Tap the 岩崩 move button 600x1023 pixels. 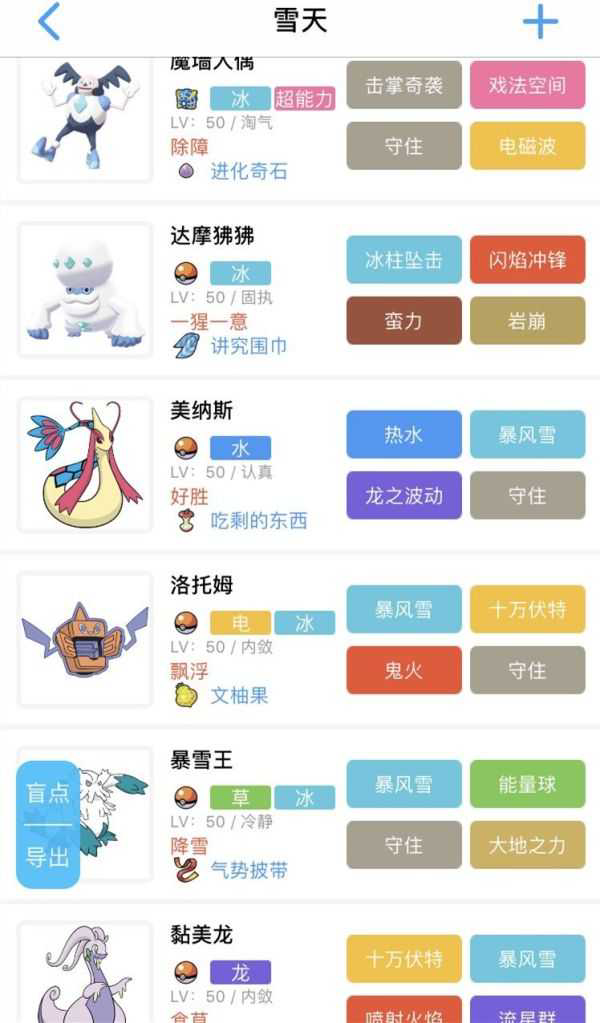coord(527,320)
